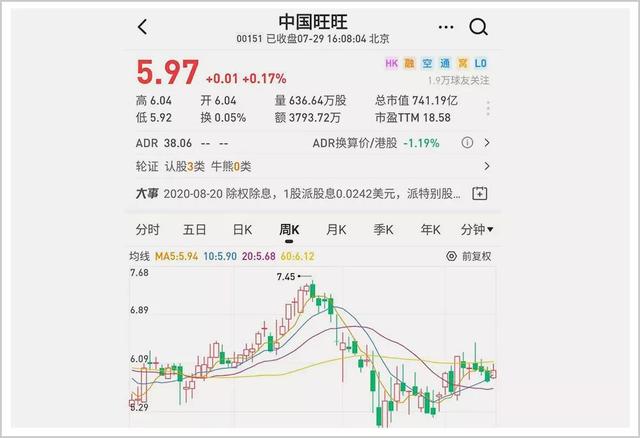Add the 大事 event to calendar
Image resolution: width=640 pixels, height=438 pixels.
pos(480,193)
